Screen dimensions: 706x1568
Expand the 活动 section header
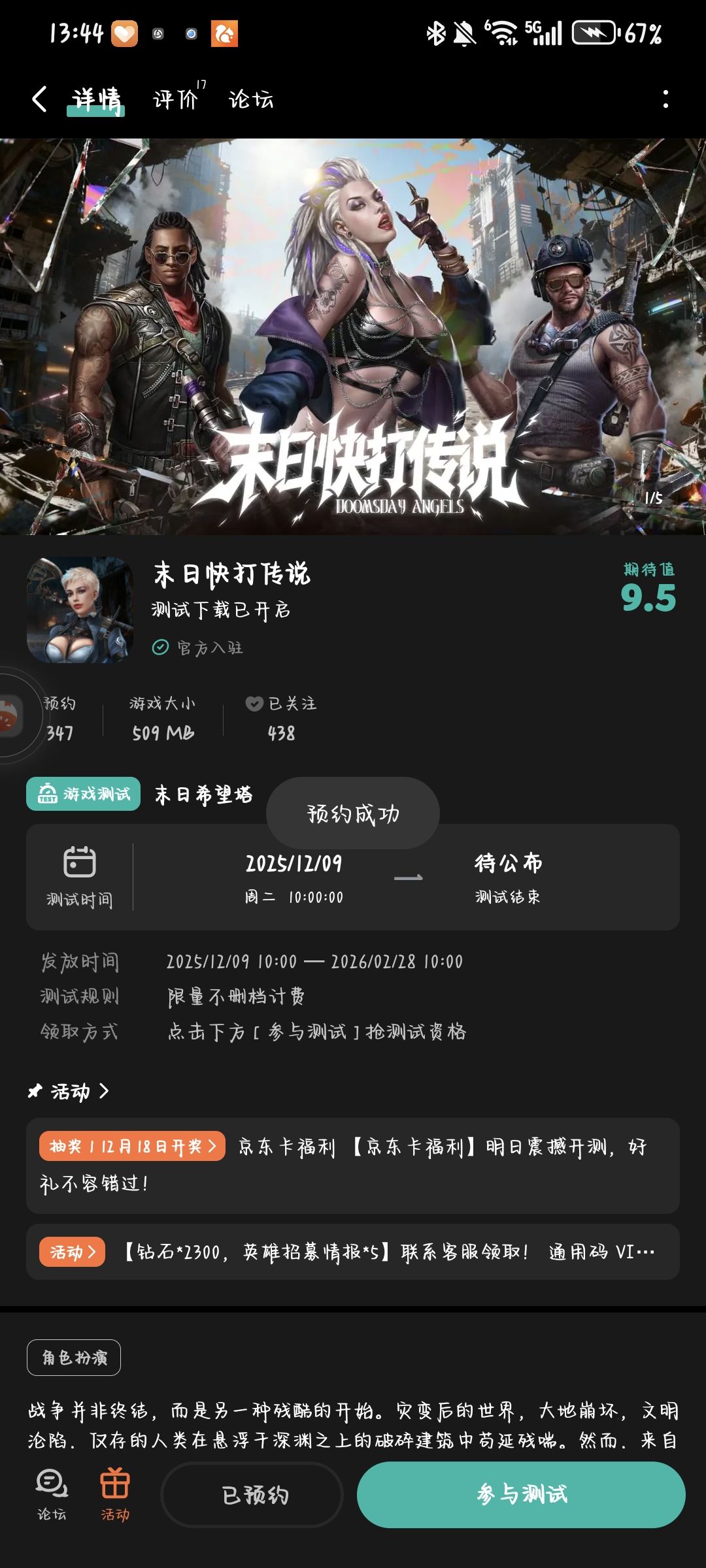(x=68, y=1091)
